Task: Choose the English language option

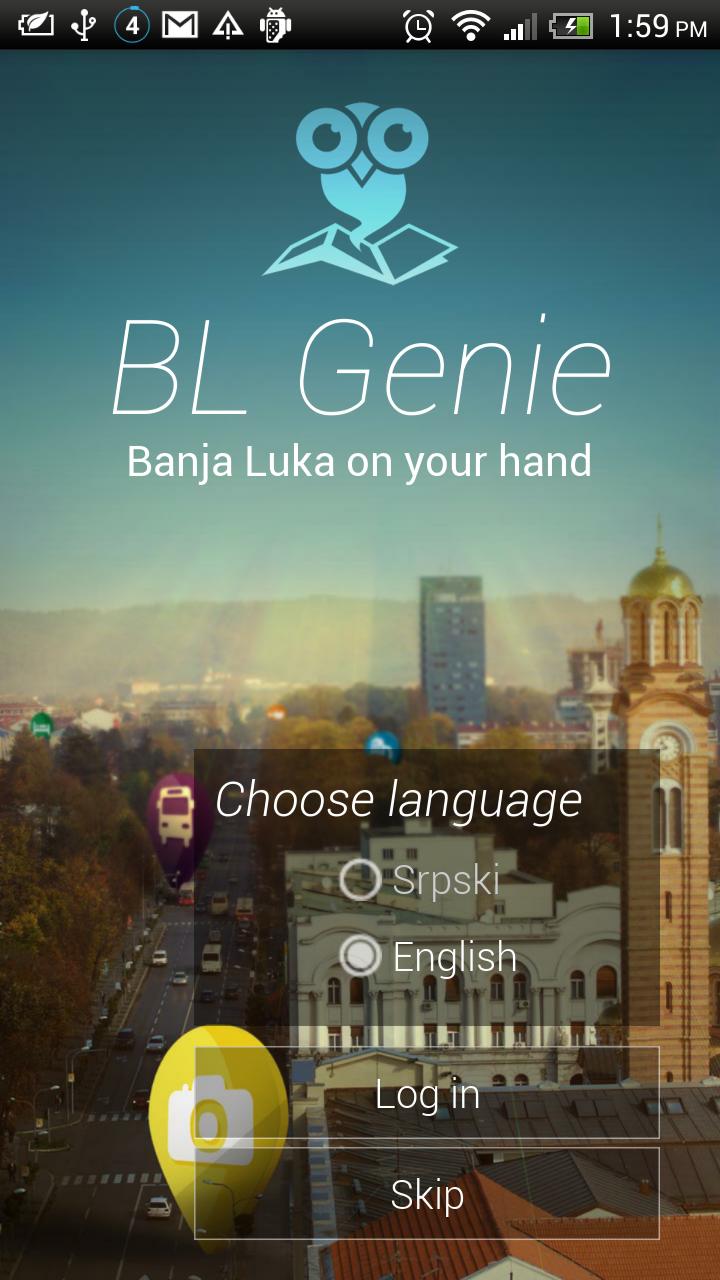Action: [x=360, y=957]
